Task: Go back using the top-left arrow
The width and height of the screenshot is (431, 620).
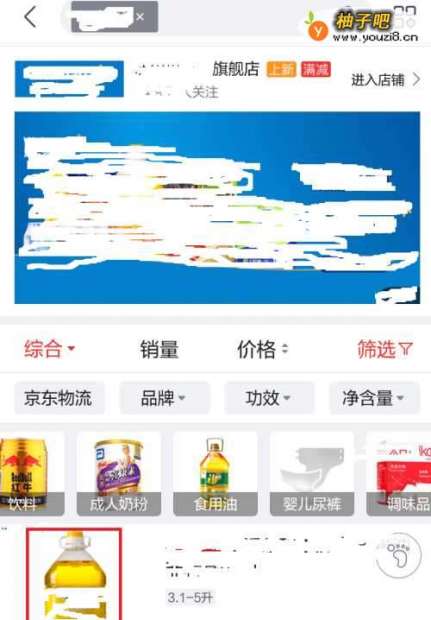Action: (x=31, y=18)
